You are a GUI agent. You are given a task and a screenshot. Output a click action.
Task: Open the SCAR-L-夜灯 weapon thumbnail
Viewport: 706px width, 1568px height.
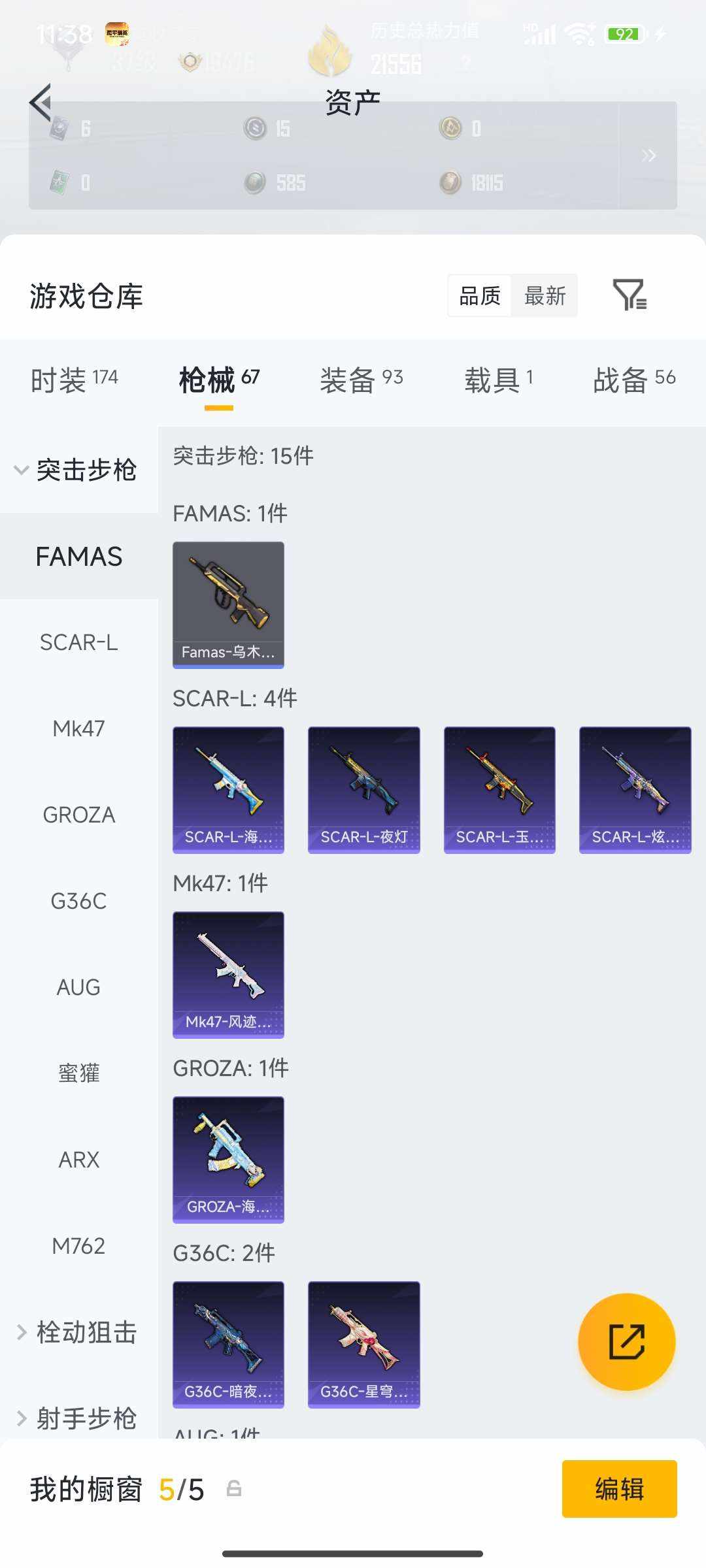pyautogui.click(x=363, y=789)
